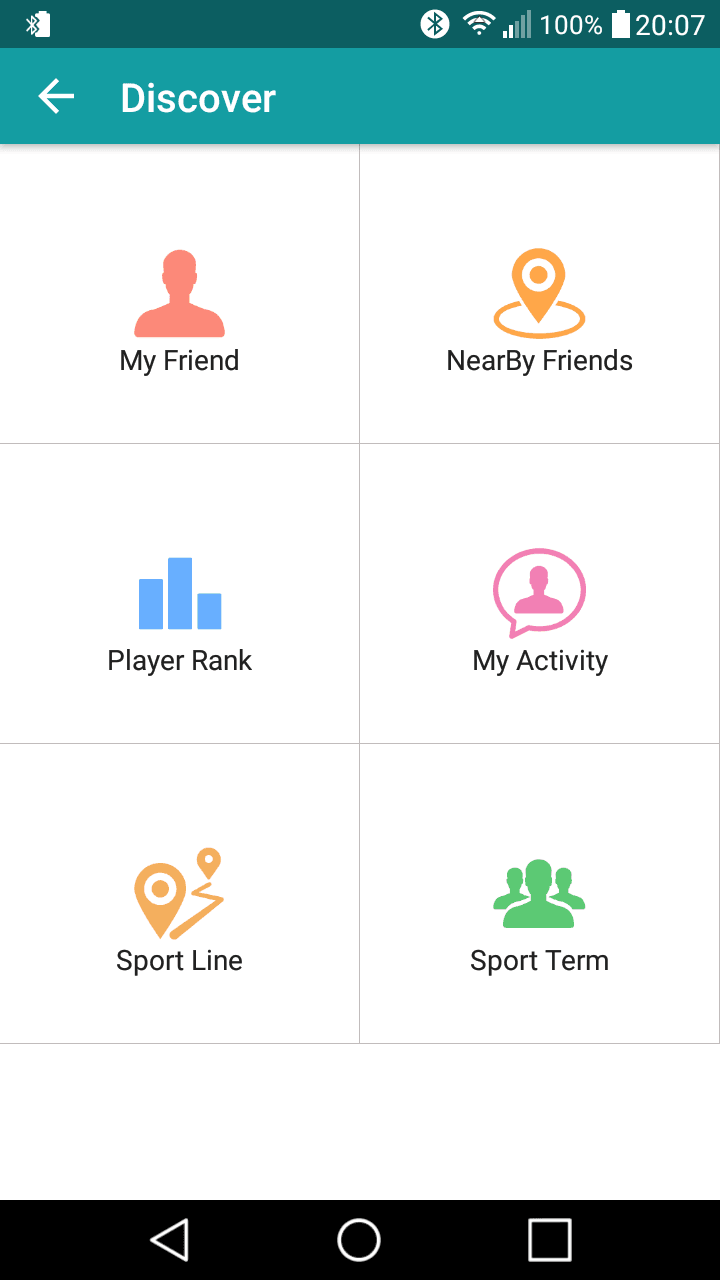Open NearBy Friends
The height and width of the screenshot is (1280, 720).
coord(540,294)
